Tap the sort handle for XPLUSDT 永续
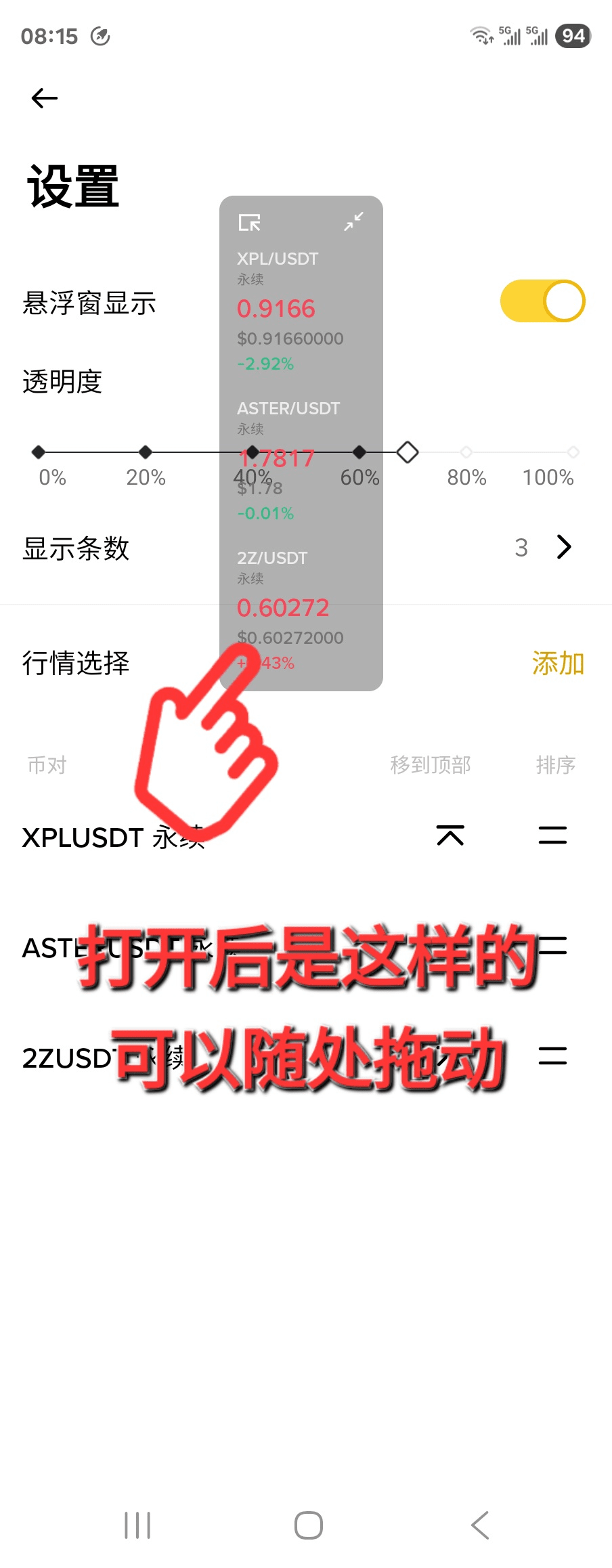The height and width of the screenshot is (1568, 612). (x=552, y=836)
